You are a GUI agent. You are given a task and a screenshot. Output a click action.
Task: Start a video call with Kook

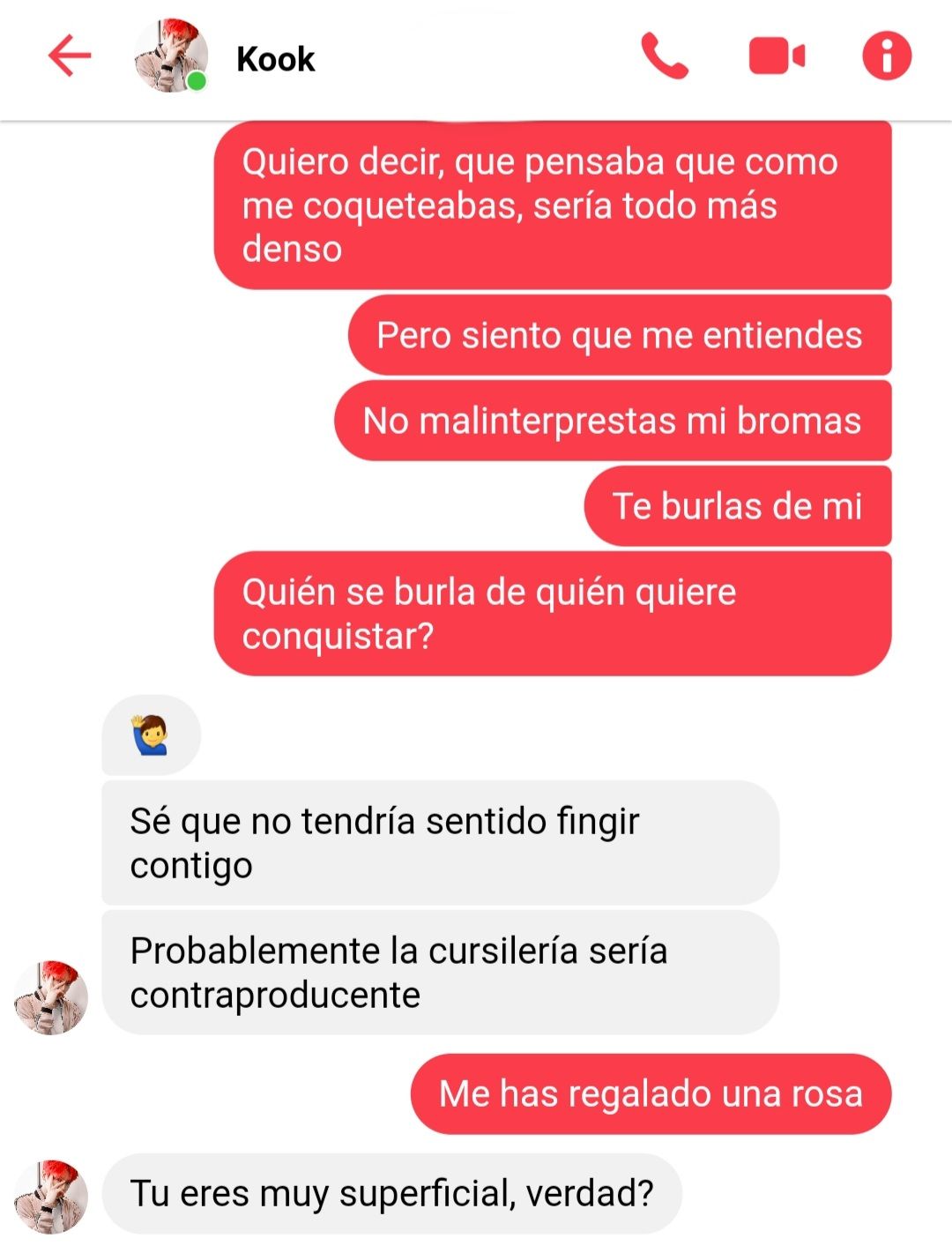(776, 56)
